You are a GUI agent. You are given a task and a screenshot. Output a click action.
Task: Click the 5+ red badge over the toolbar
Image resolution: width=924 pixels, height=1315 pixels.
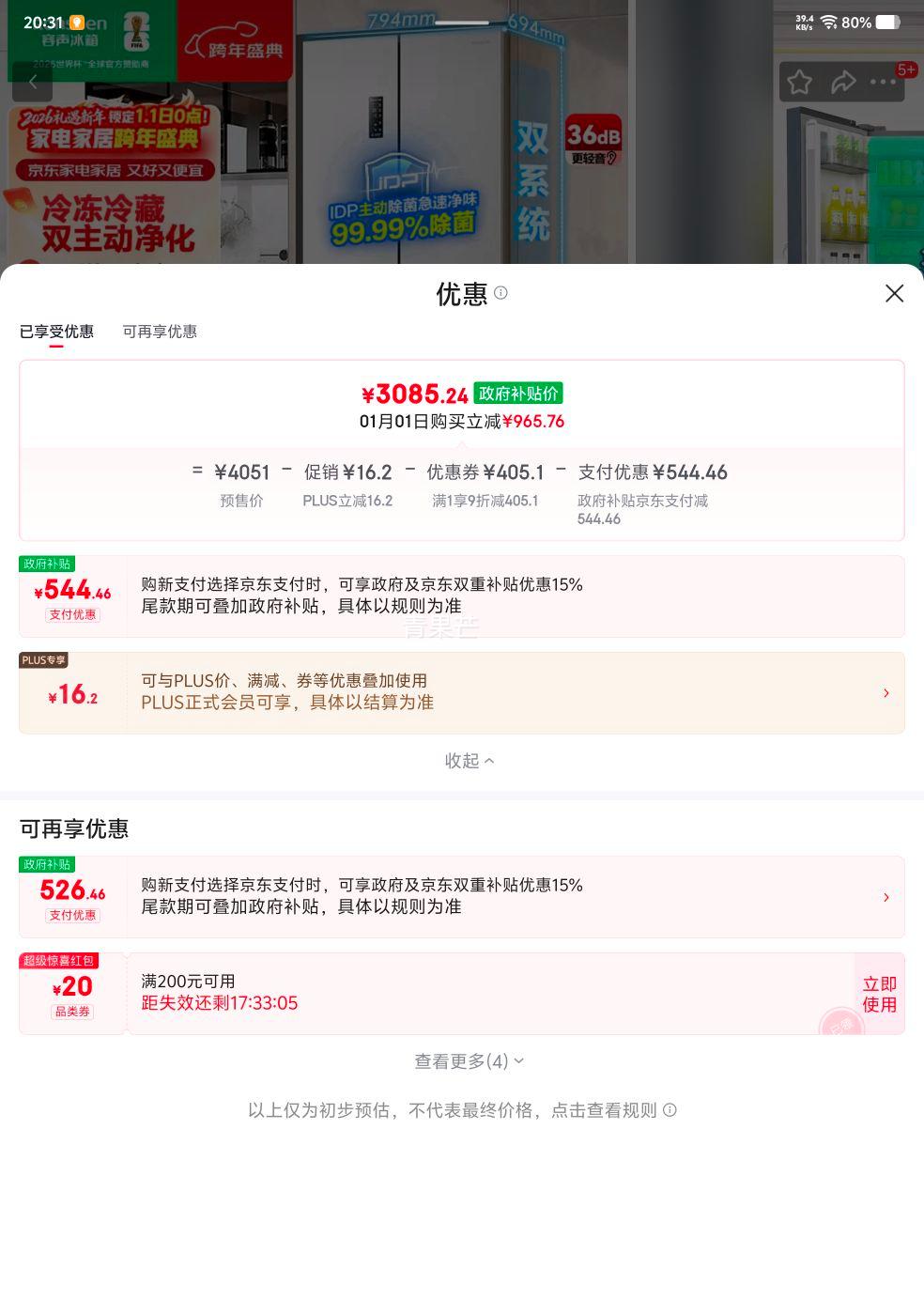click(905, 70)
